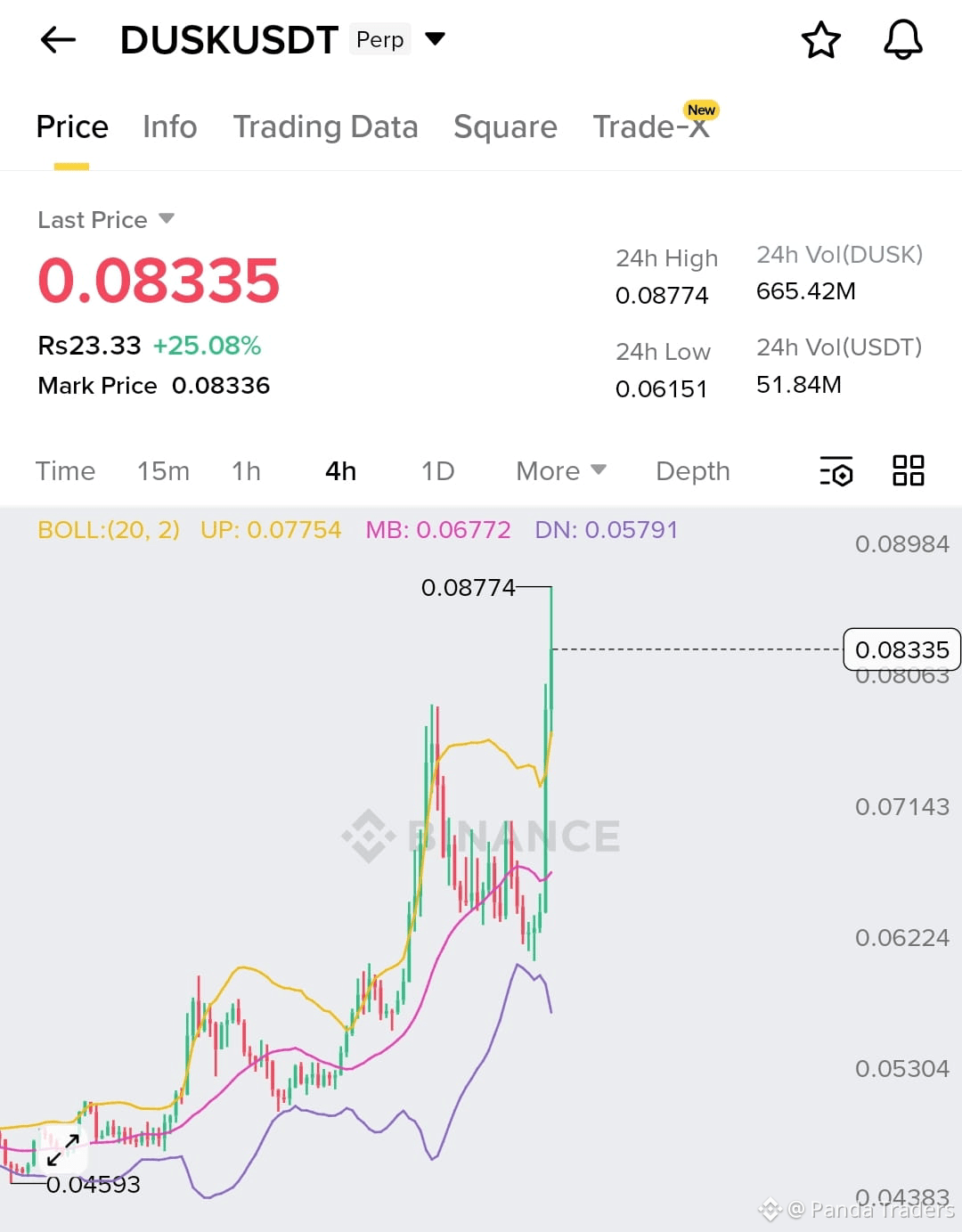Select the 15m timeframe
Viewport: 962px width, 1232px height.
pyautogui.click(x=164, y=471)
